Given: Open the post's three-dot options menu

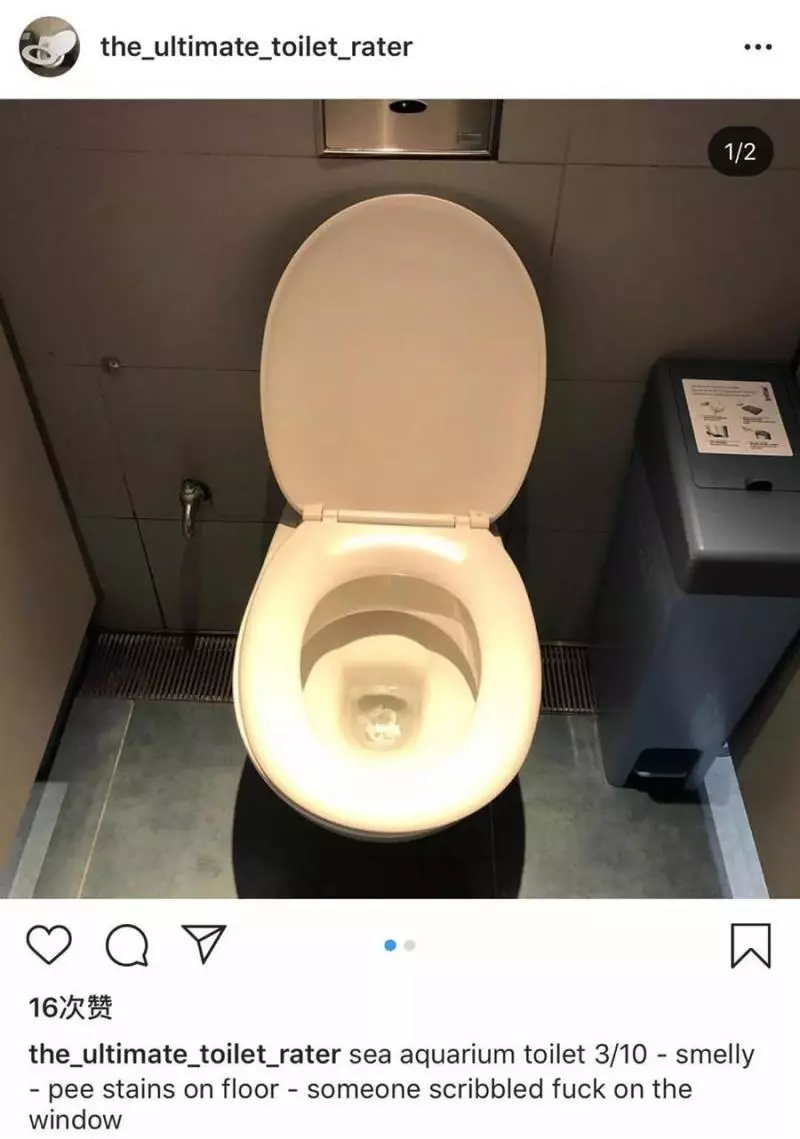Looking at the screenshot, I should (758, 47).
